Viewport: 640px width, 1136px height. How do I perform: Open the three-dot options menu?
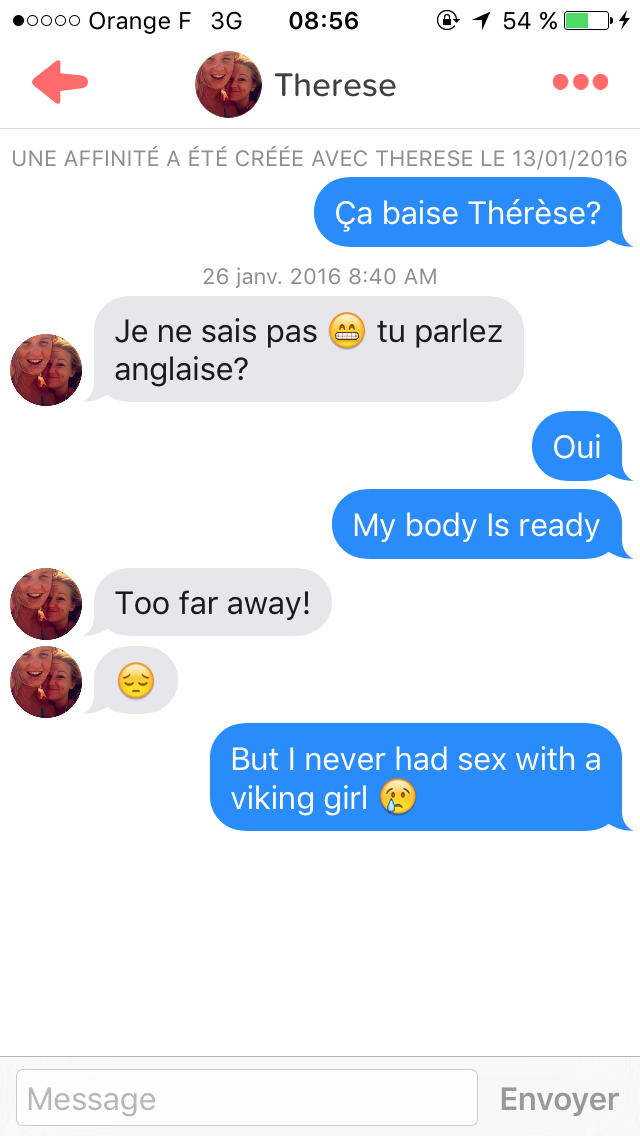point(580,82)
